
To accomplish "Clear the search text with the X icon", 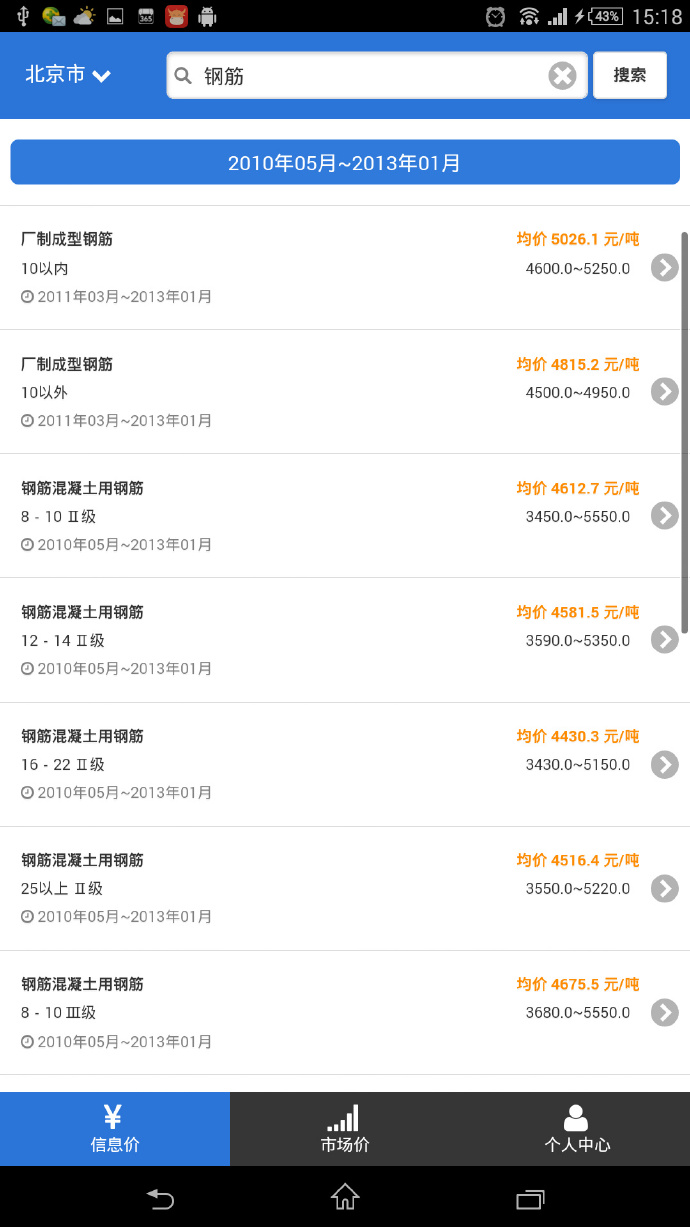I will (x=563, y=76).
